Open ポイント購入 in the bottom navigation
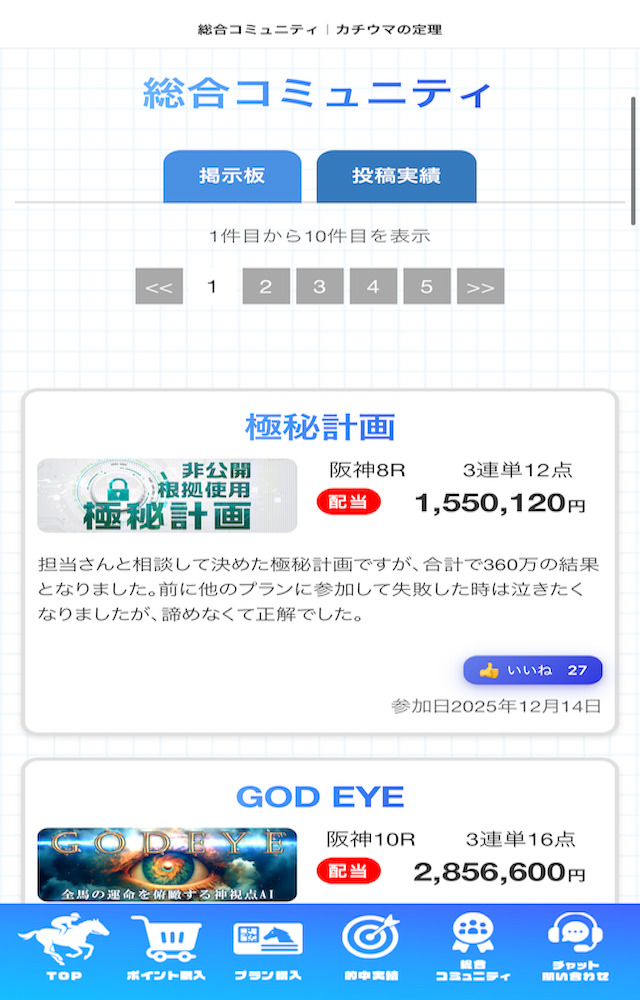Viewport: 640px width, 1000px height. [x=166, y=950]
